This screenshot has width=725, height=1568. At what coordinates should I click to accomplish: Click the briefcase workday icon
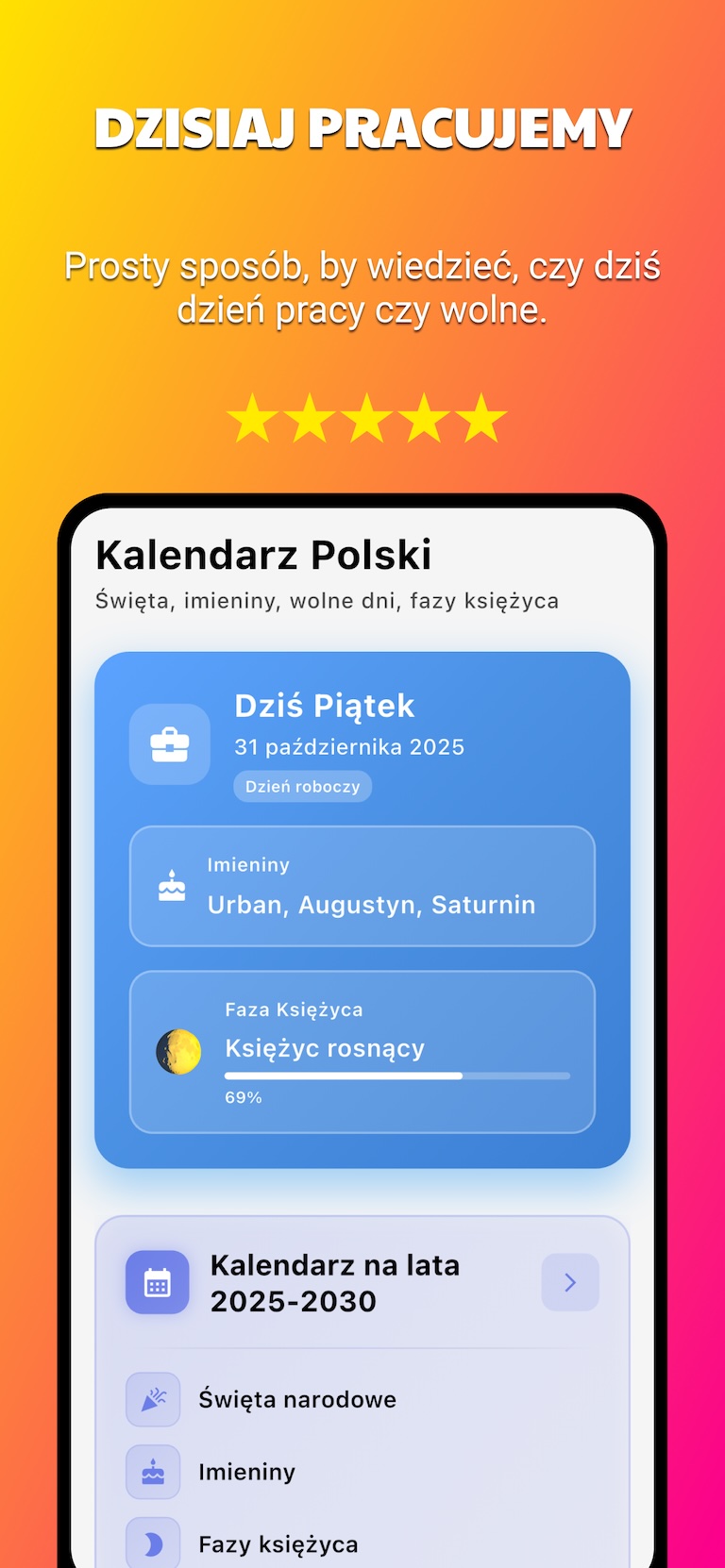click(169, 744)
